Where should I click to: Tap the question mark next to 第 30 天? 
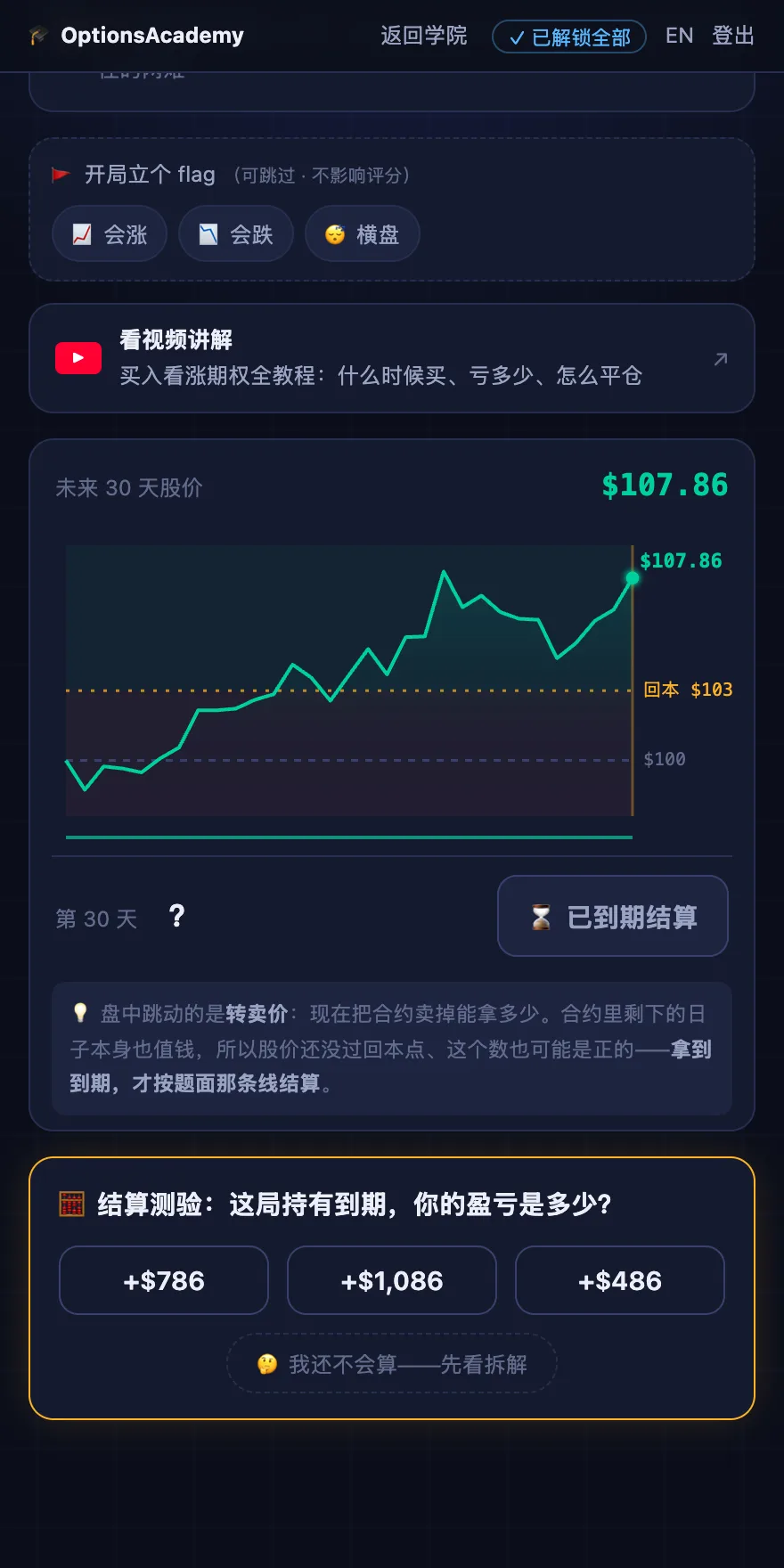coord(176,916)
